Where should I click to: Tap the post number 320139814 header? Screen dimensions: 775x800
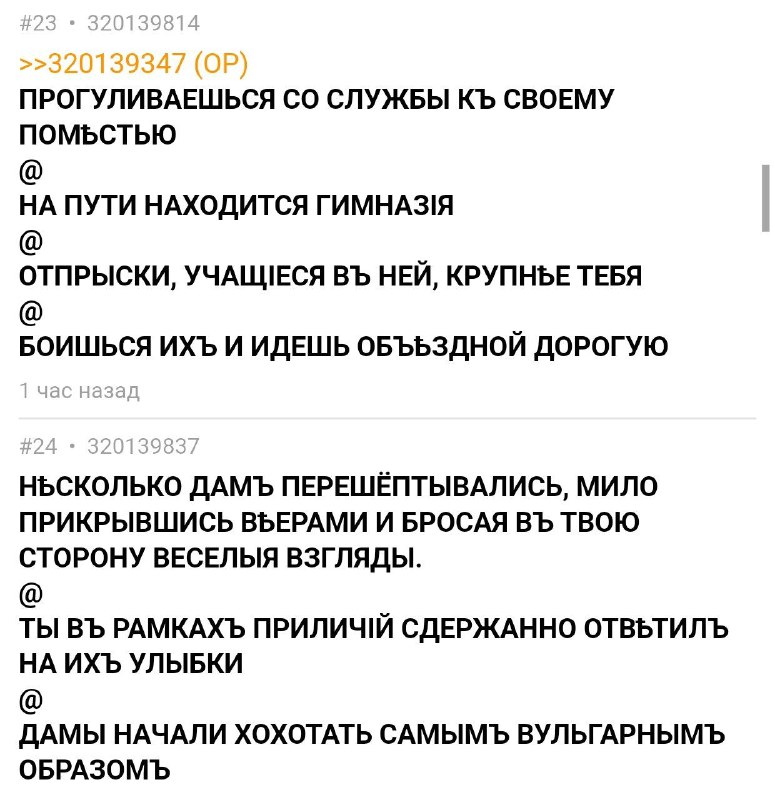pyautogui.click(x=143, y=23)
